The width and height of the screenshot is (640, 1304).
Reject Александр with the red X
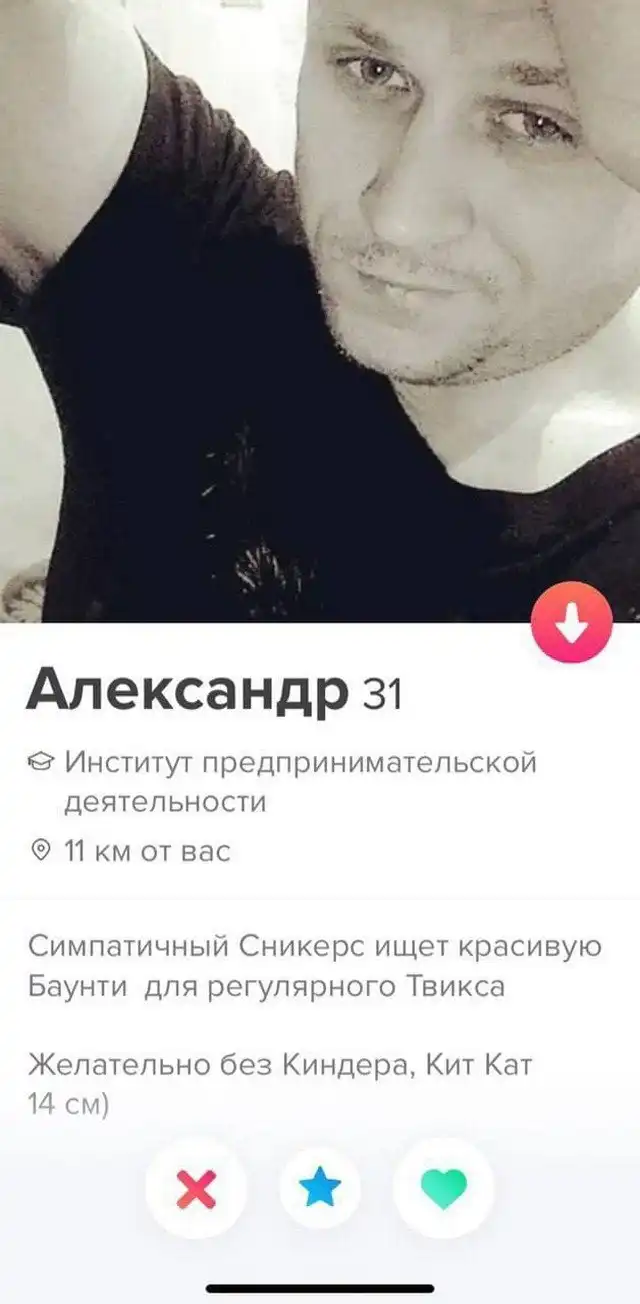point(195,1188)
